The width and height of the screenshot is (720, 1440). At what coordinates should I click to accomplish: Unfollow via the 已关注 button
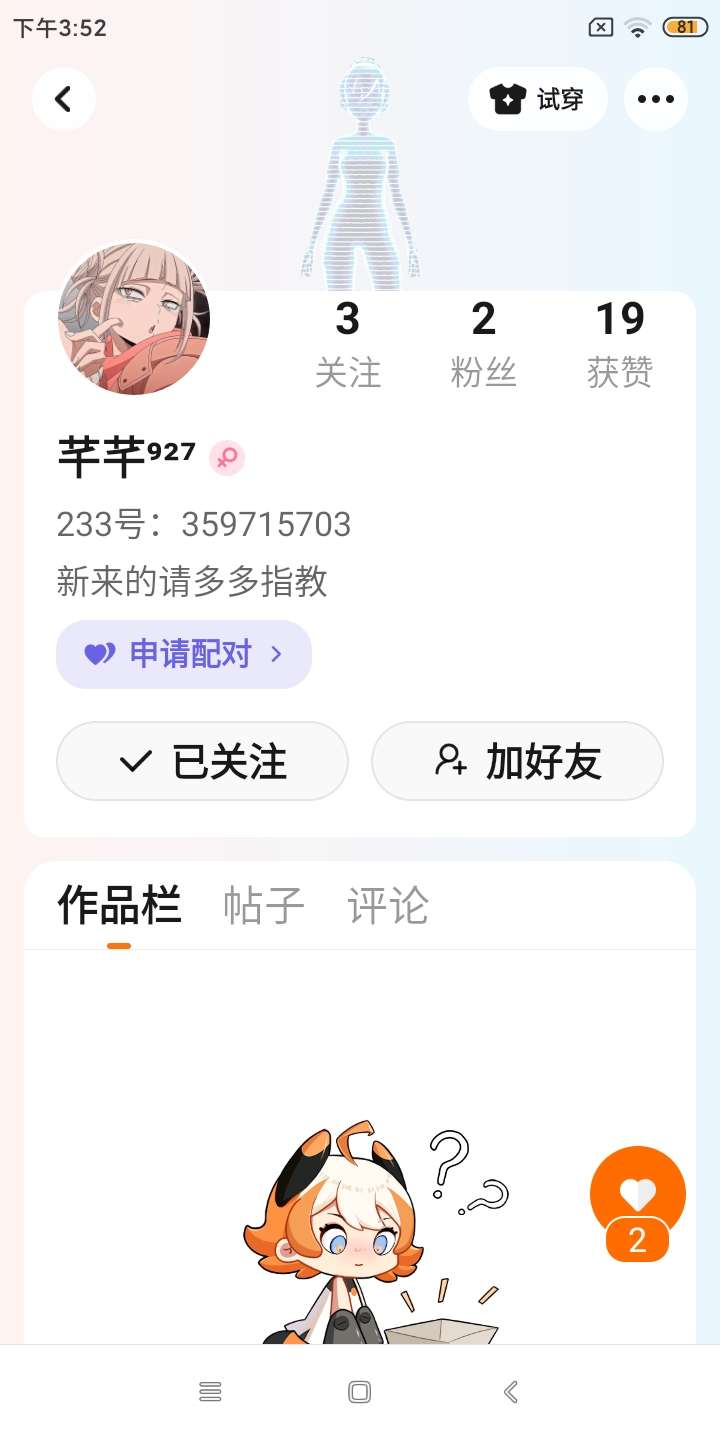pyautogui.click(x=202, y=761)
